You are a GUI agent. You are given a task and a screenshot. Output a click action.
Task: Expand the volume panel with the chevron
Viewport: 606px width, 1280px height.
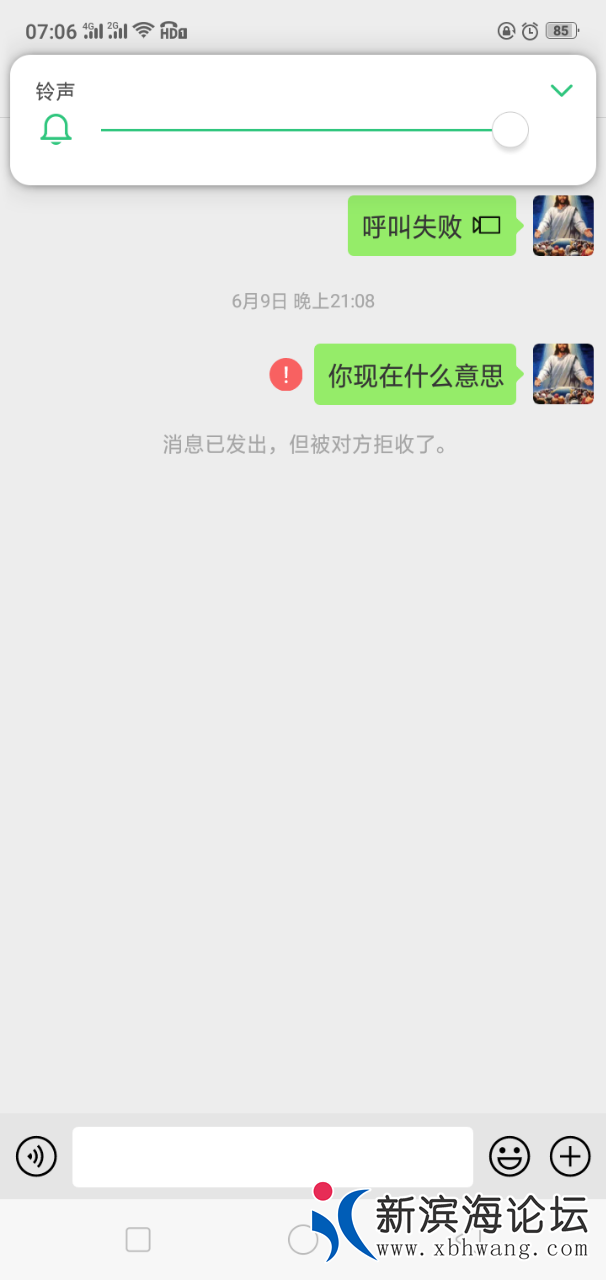coord(561,91)
